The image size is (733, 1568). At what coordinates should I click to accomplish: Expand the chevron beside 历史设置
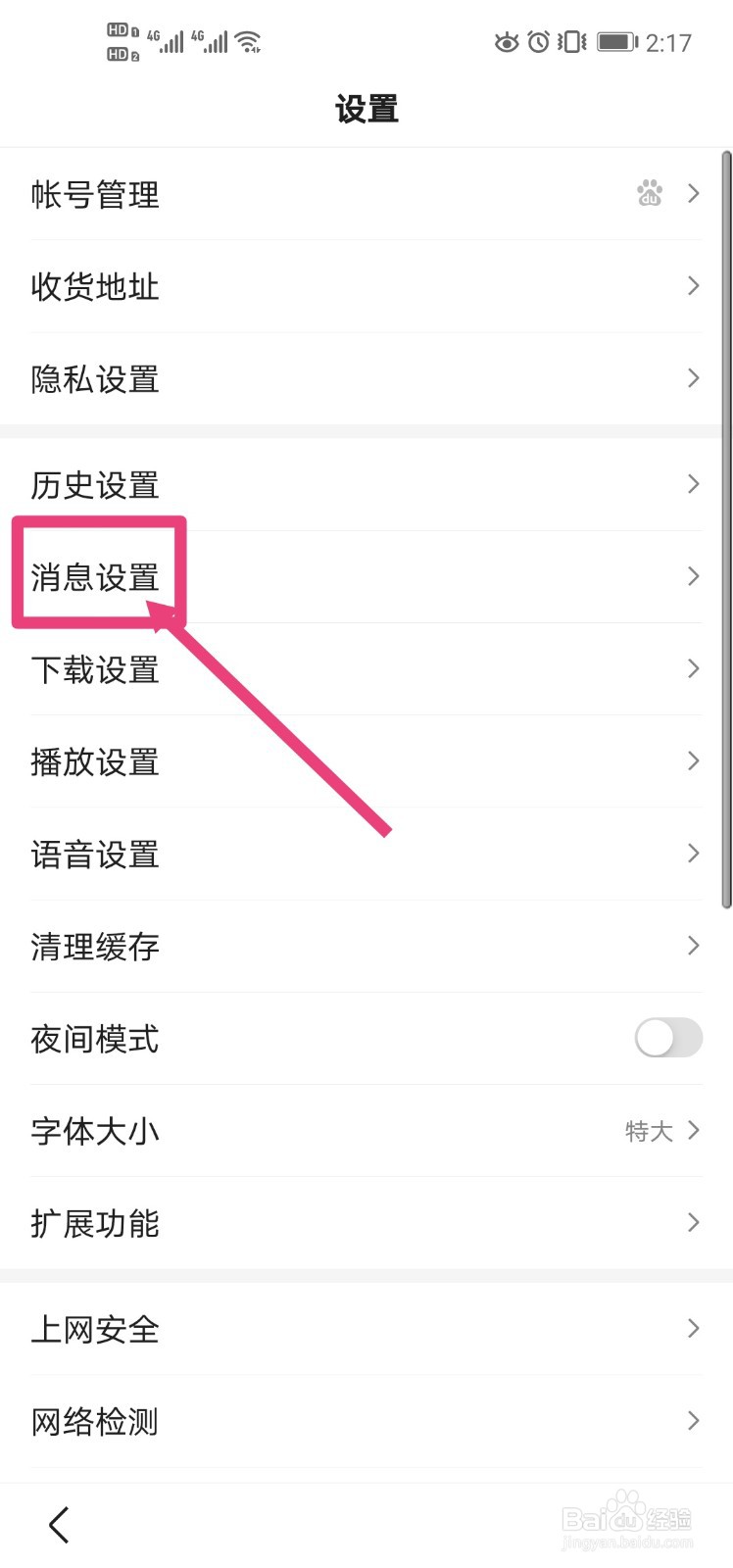693,484
